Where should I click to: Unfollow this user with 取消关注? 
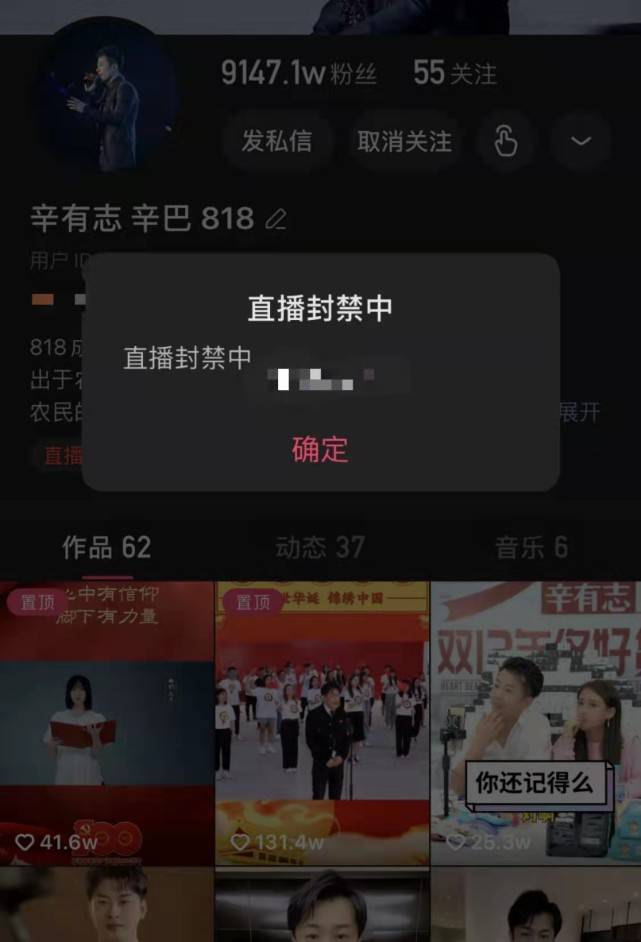[x=404, y=141]
